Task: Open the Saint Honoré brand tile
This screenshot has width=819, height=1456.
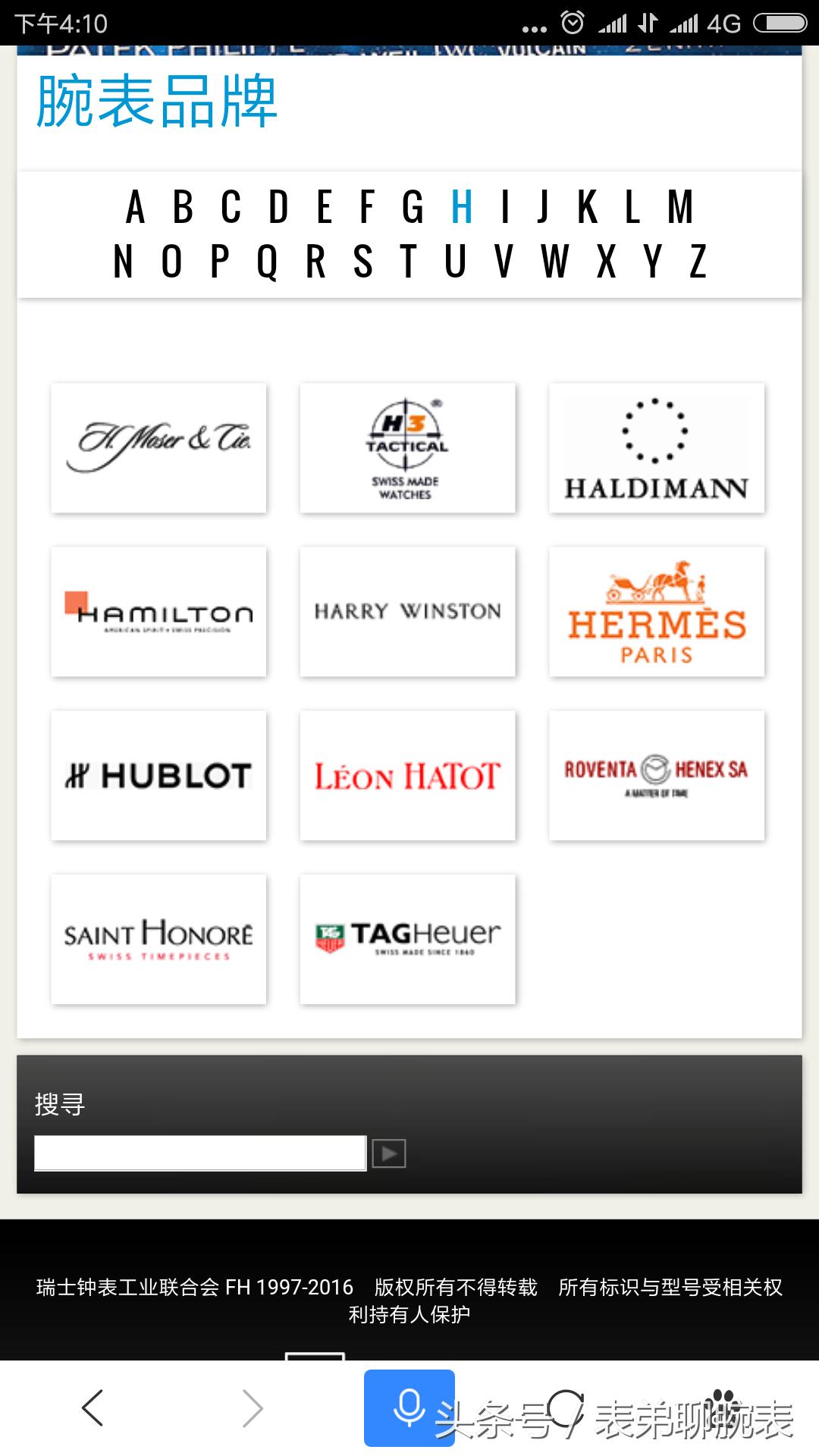Action: 158,940
